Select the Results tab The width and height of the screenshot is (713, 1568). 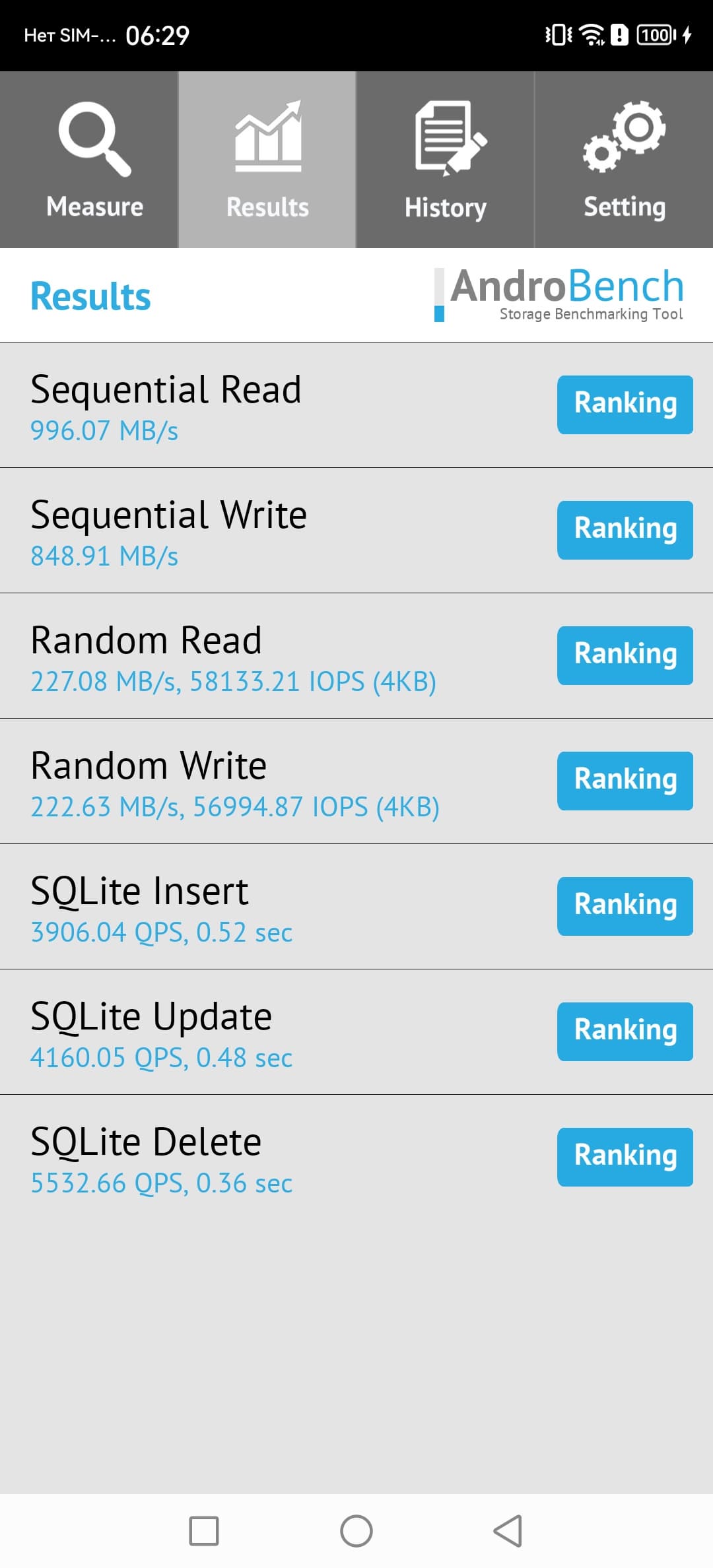coord(267,160)
